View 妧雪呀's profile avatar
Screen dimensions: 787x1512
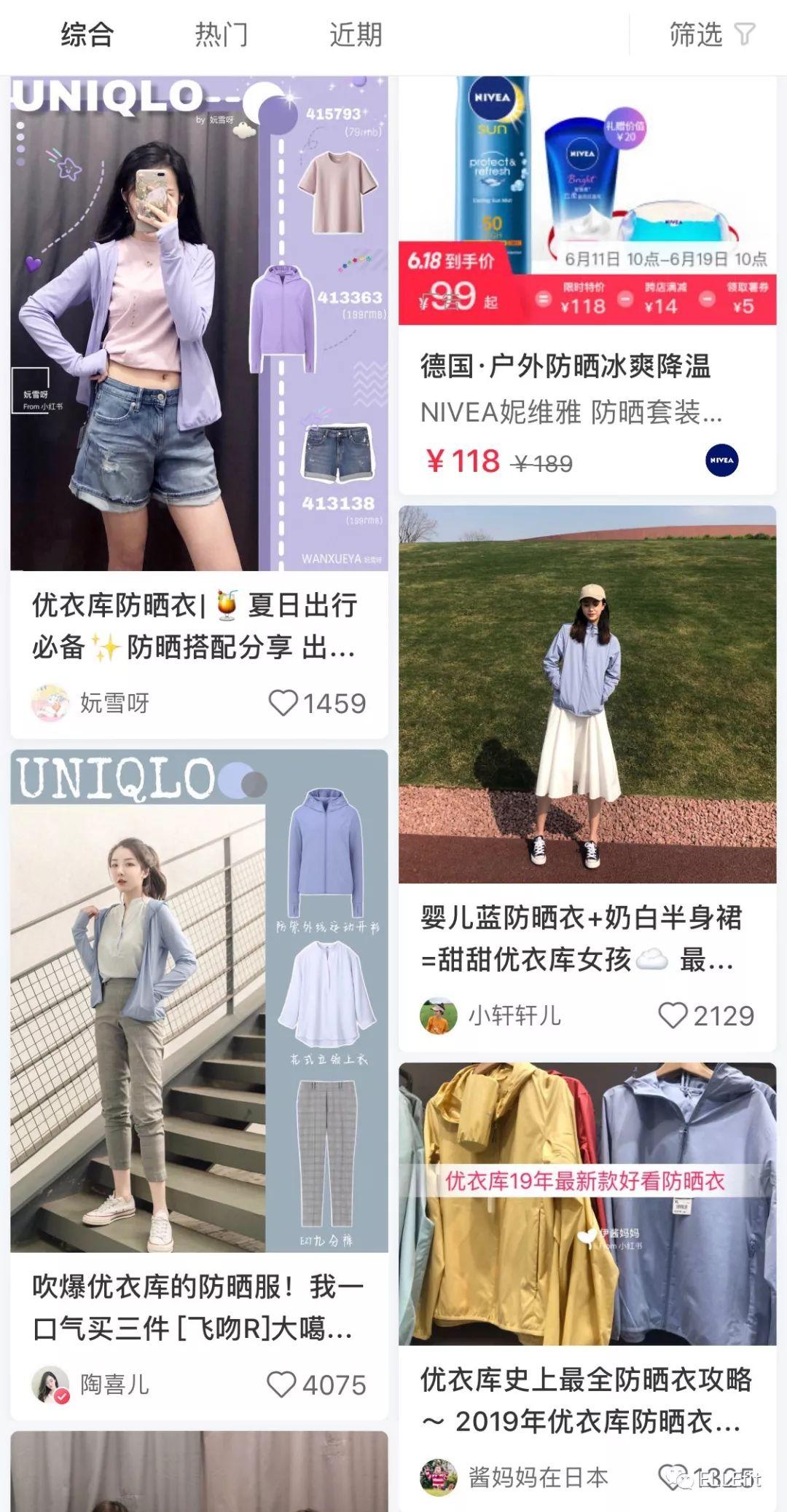[x=50, y=703]
